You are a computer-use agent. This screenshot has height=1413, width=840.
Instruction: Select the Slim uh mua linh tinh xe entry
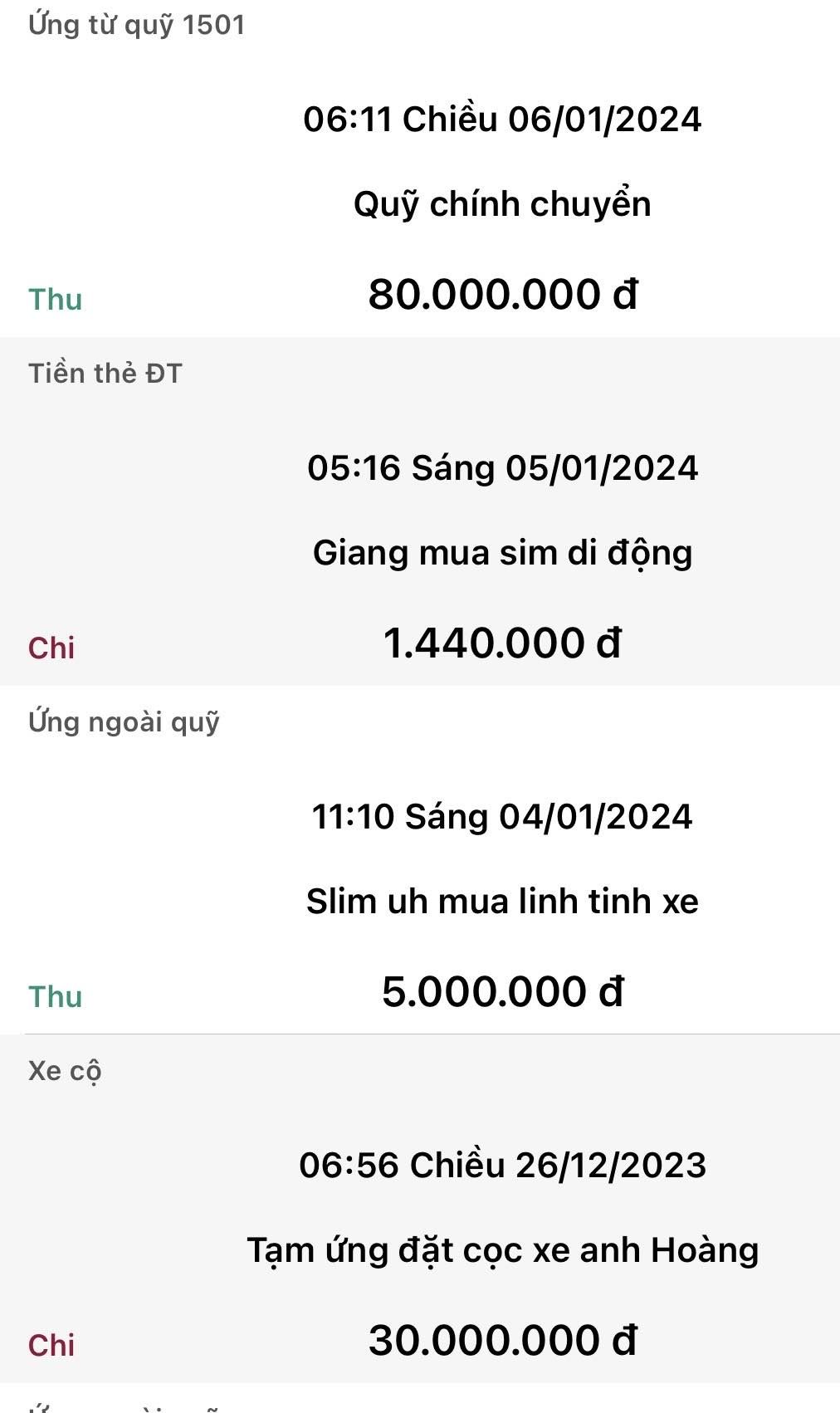tap(502, 902)
